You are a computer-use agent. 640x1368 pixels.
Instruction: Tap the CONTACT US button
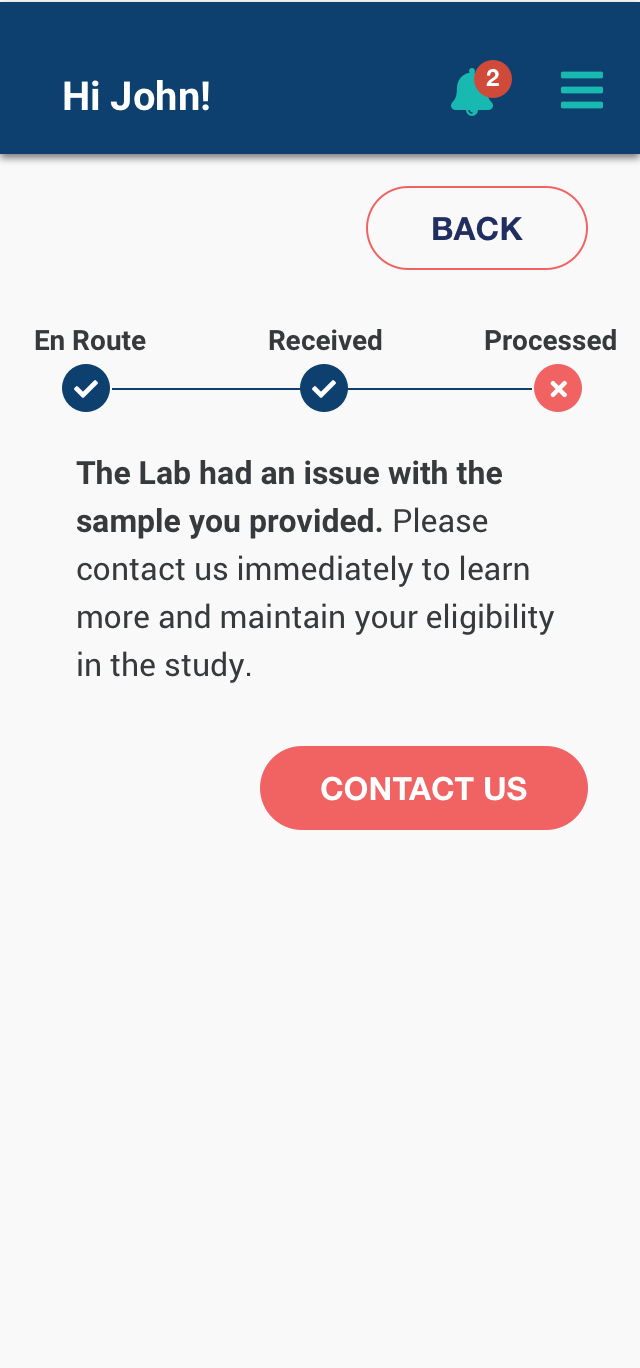pyautogui.click(x=424, y=788)
